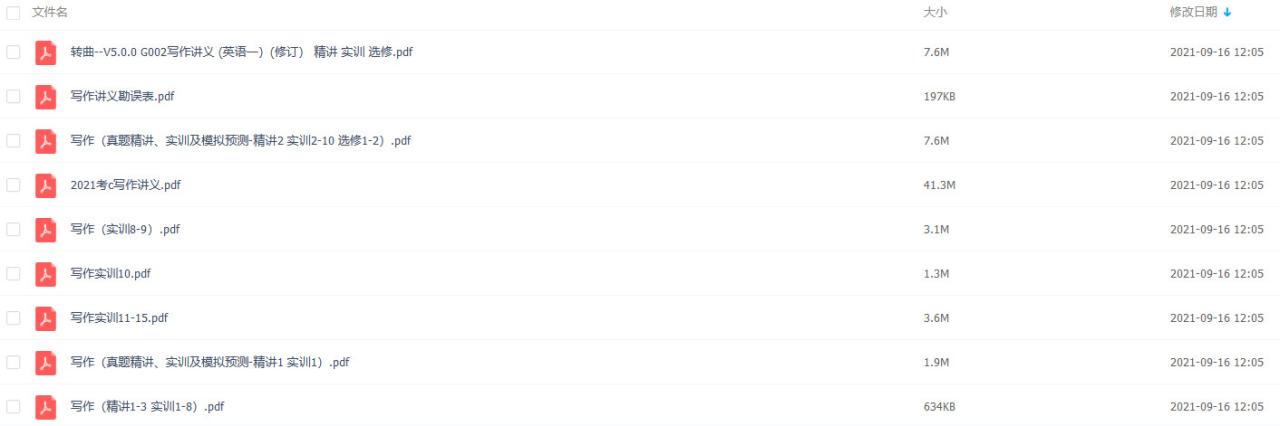Open 2021考c写作讲义.pdf
The image size is (1280, 426).
(x=126, y=185)
